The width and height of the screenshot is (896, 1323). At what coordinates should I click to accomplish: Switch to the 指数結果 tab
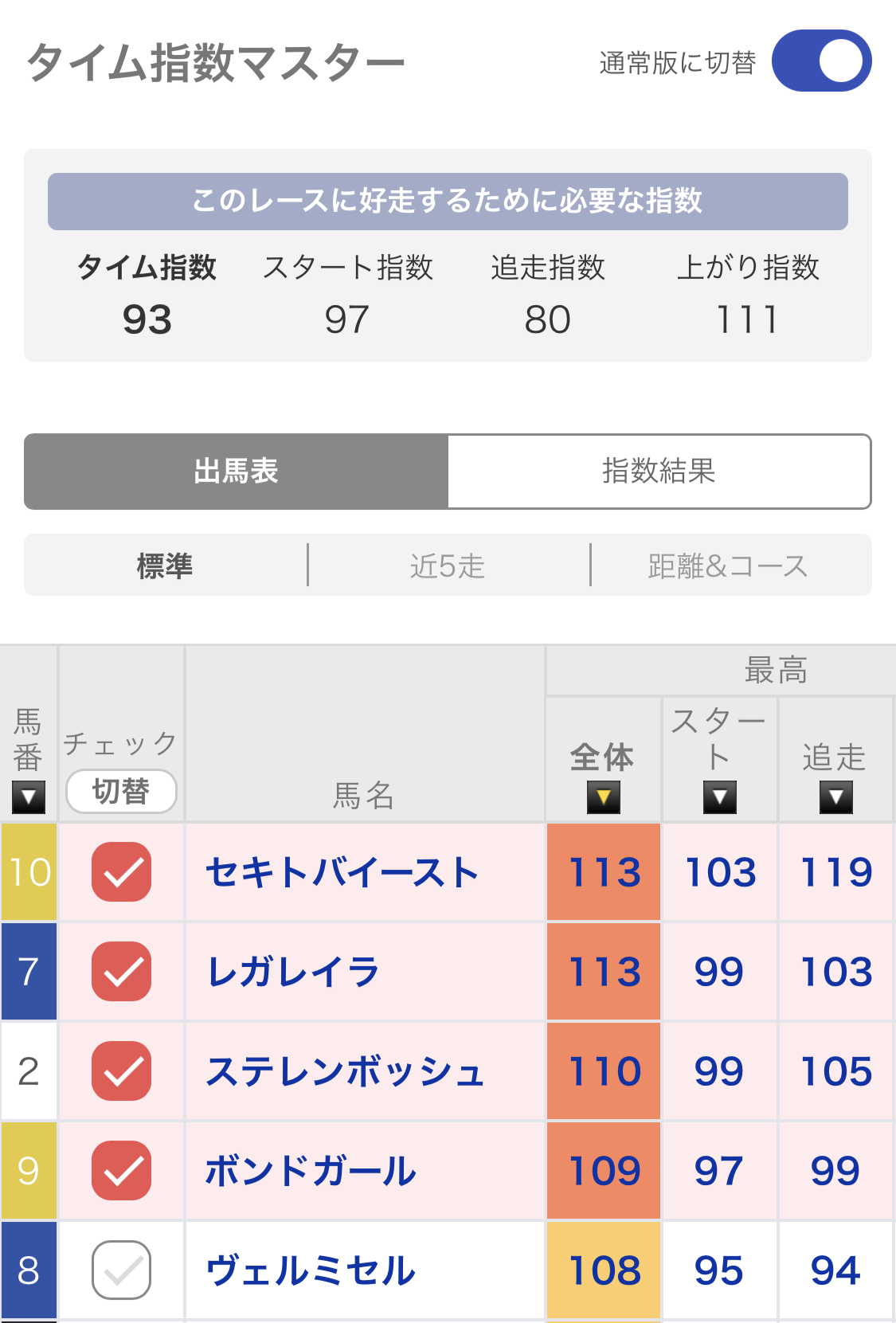point(659,472)
